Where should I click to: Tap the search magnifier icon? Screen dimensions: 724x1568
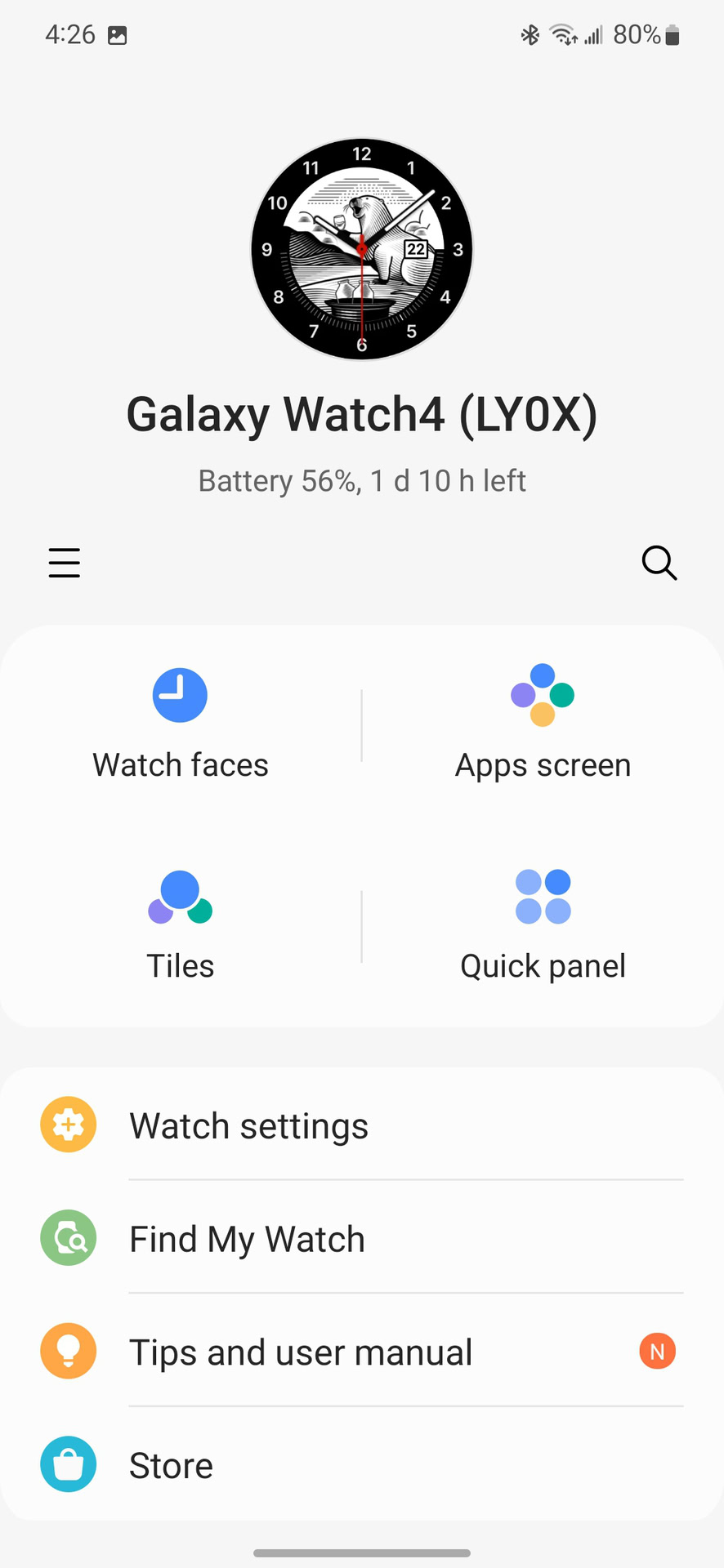tap(659, 563)
